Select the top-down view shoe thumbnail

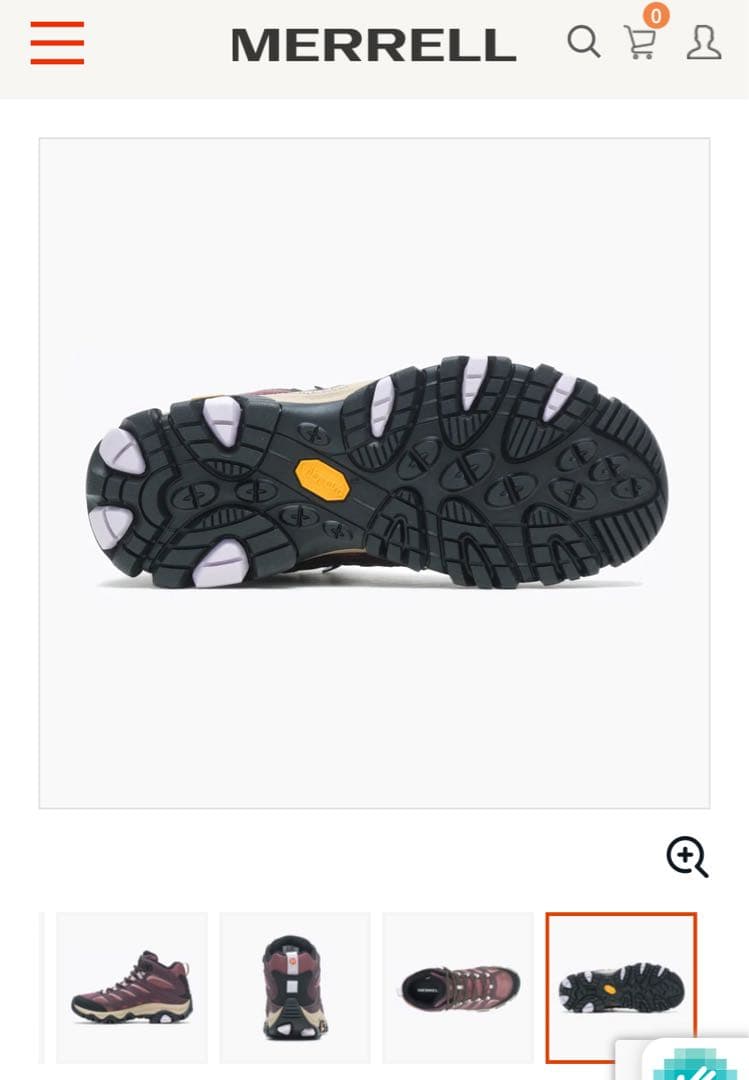point(458,987)
